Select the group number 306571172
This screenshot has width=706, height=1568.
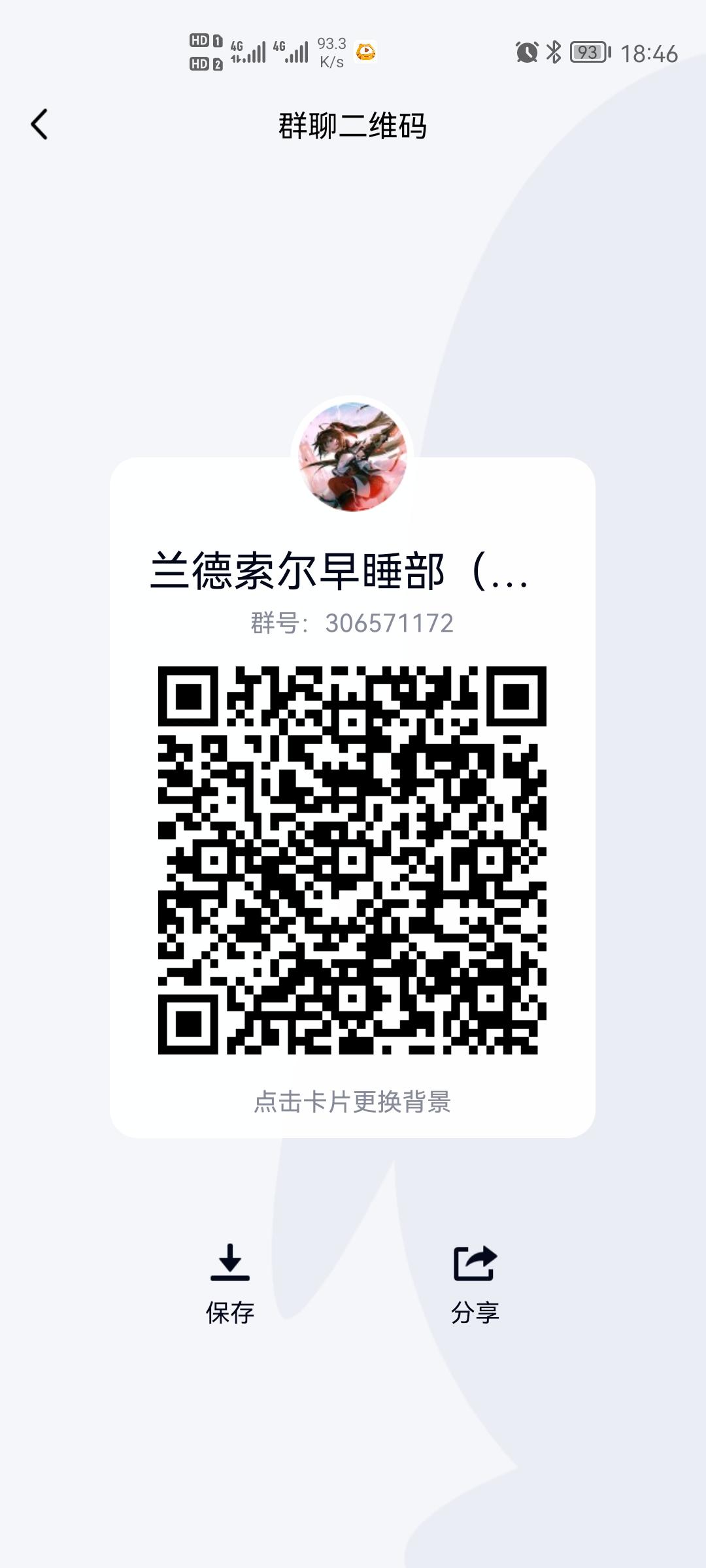click(x=389, y=625)
